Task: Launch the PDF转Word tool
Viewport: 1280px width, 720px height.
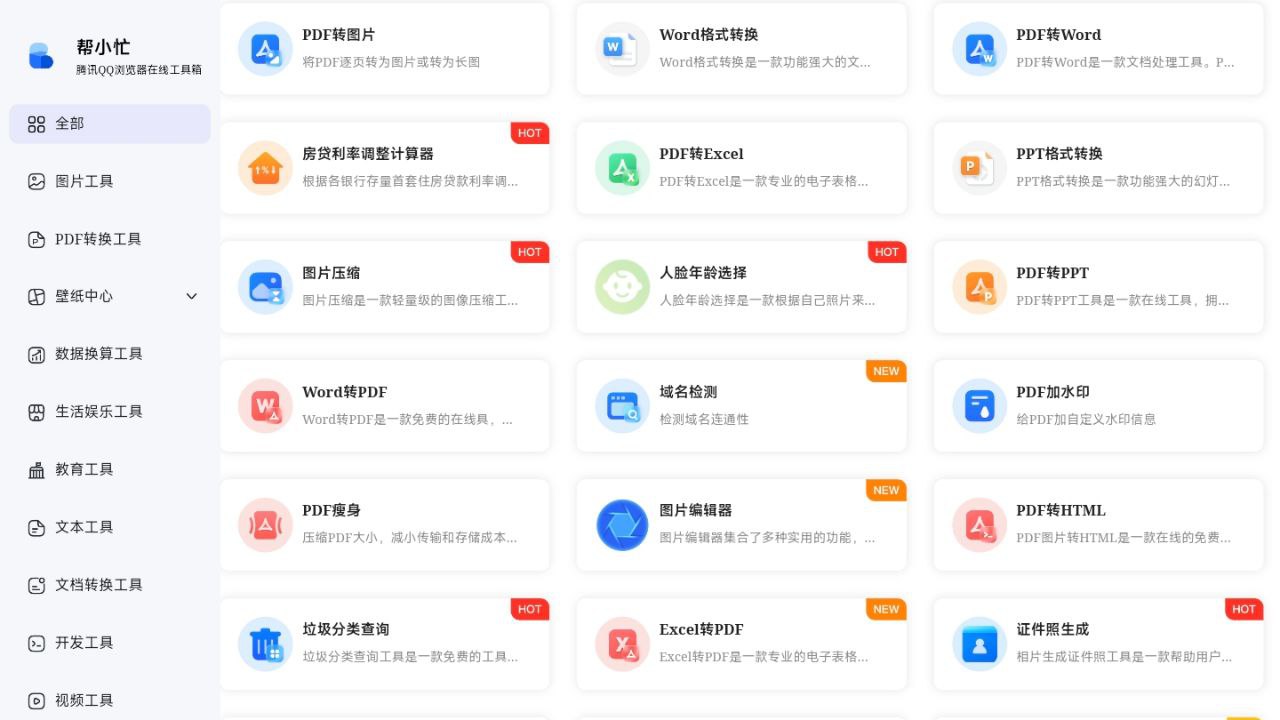Action: tap(1098, 48)
